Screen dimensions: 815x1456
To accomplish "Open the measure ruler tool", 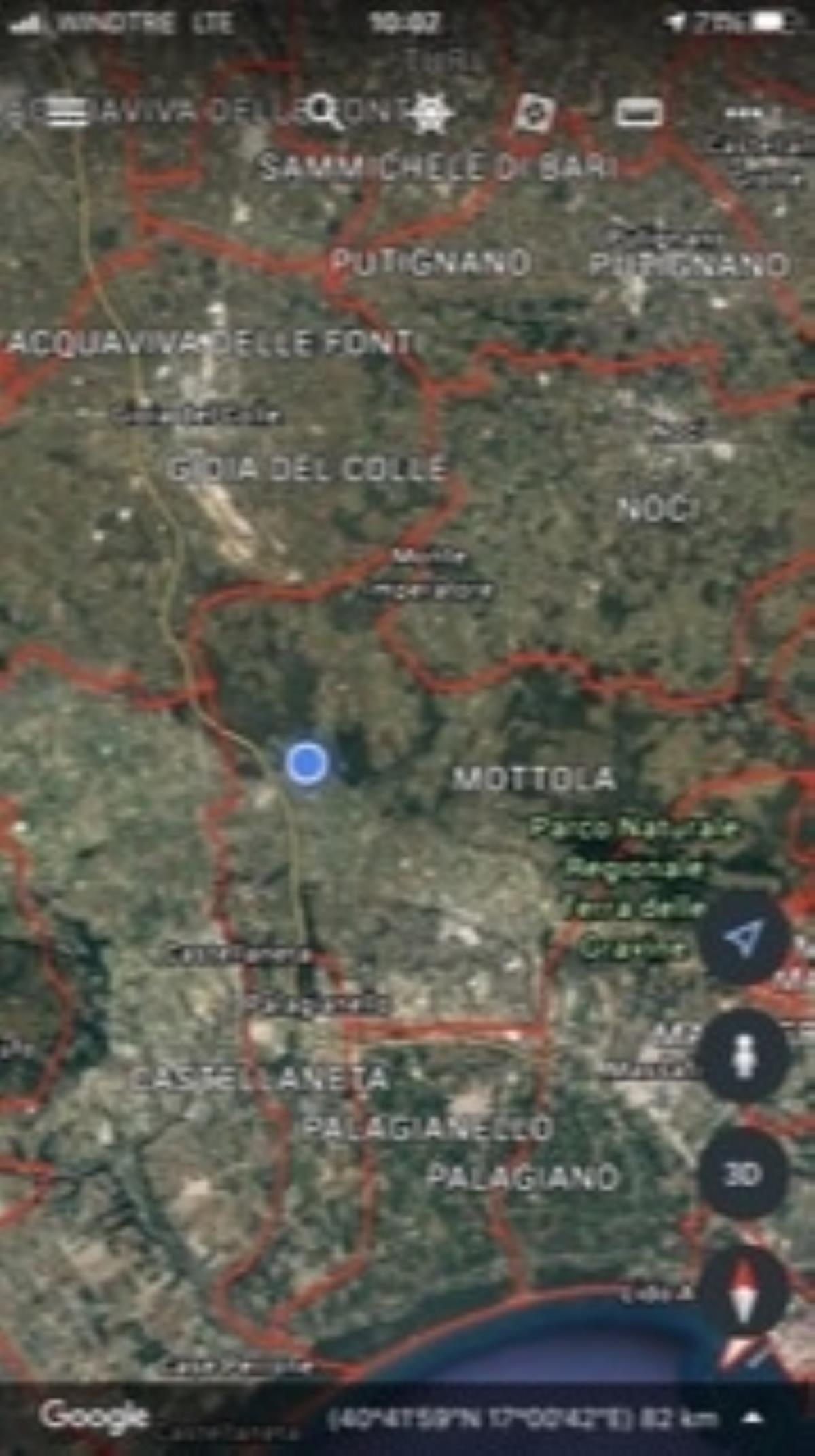I will 638,113.
